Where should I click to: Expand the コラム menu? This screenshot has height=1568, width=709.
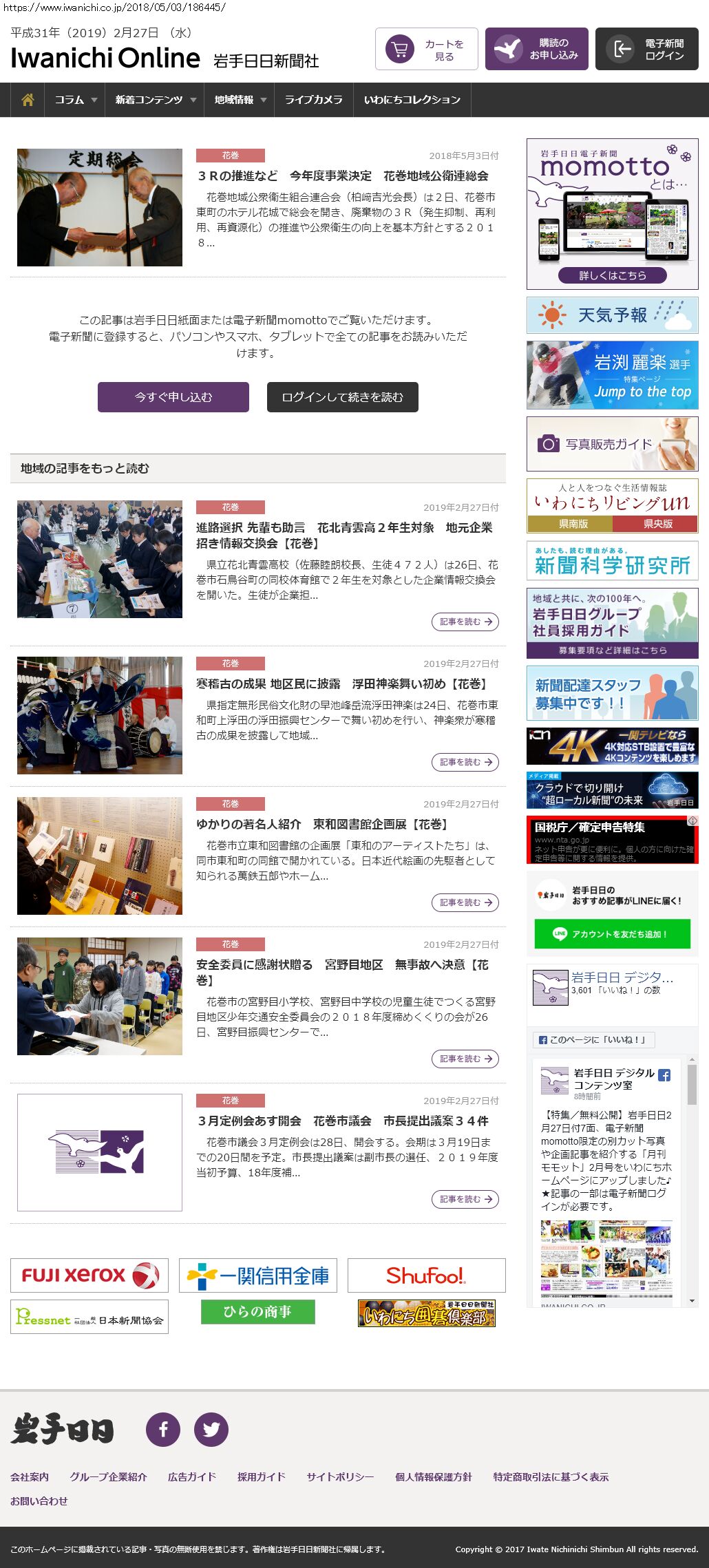75,100
